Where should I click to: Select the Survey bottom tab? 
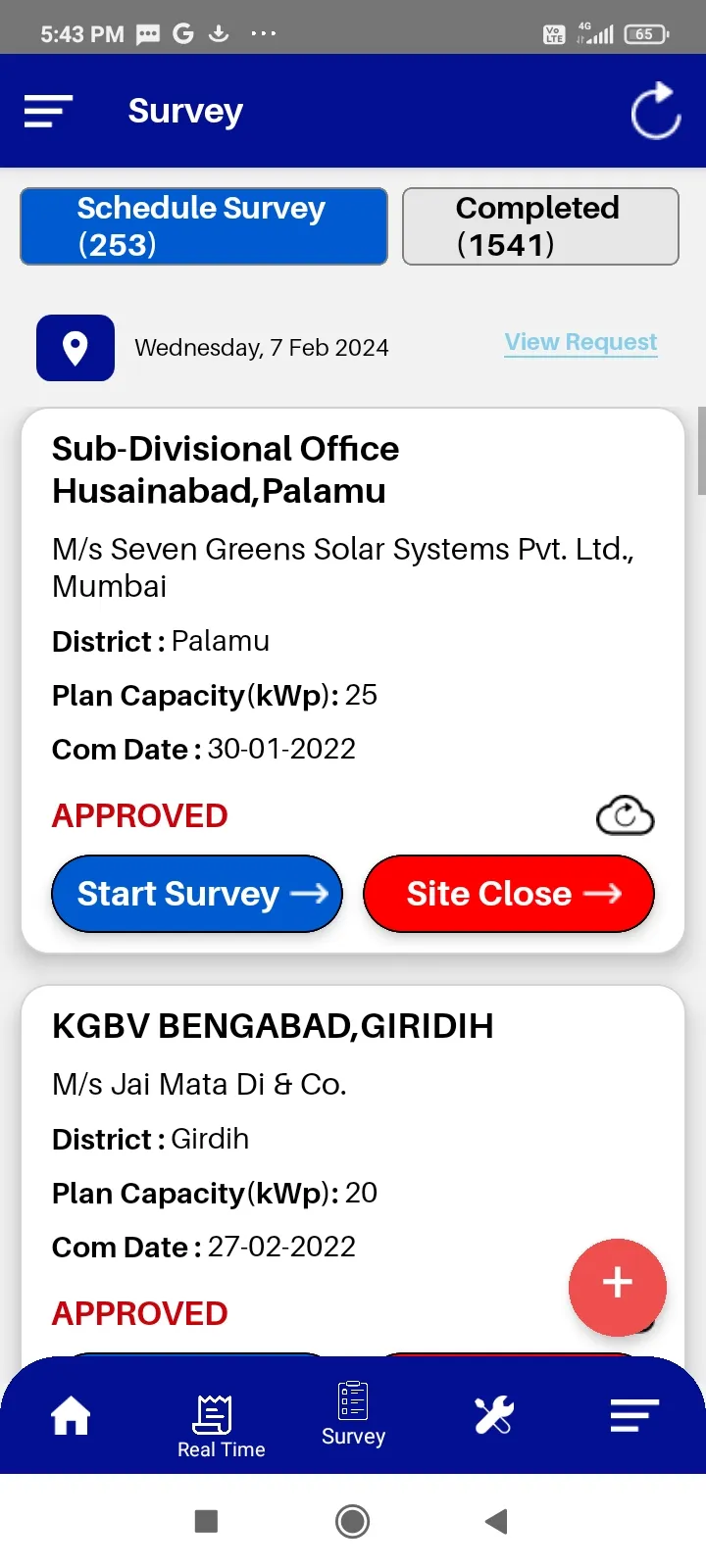(x=353, y=1414)
